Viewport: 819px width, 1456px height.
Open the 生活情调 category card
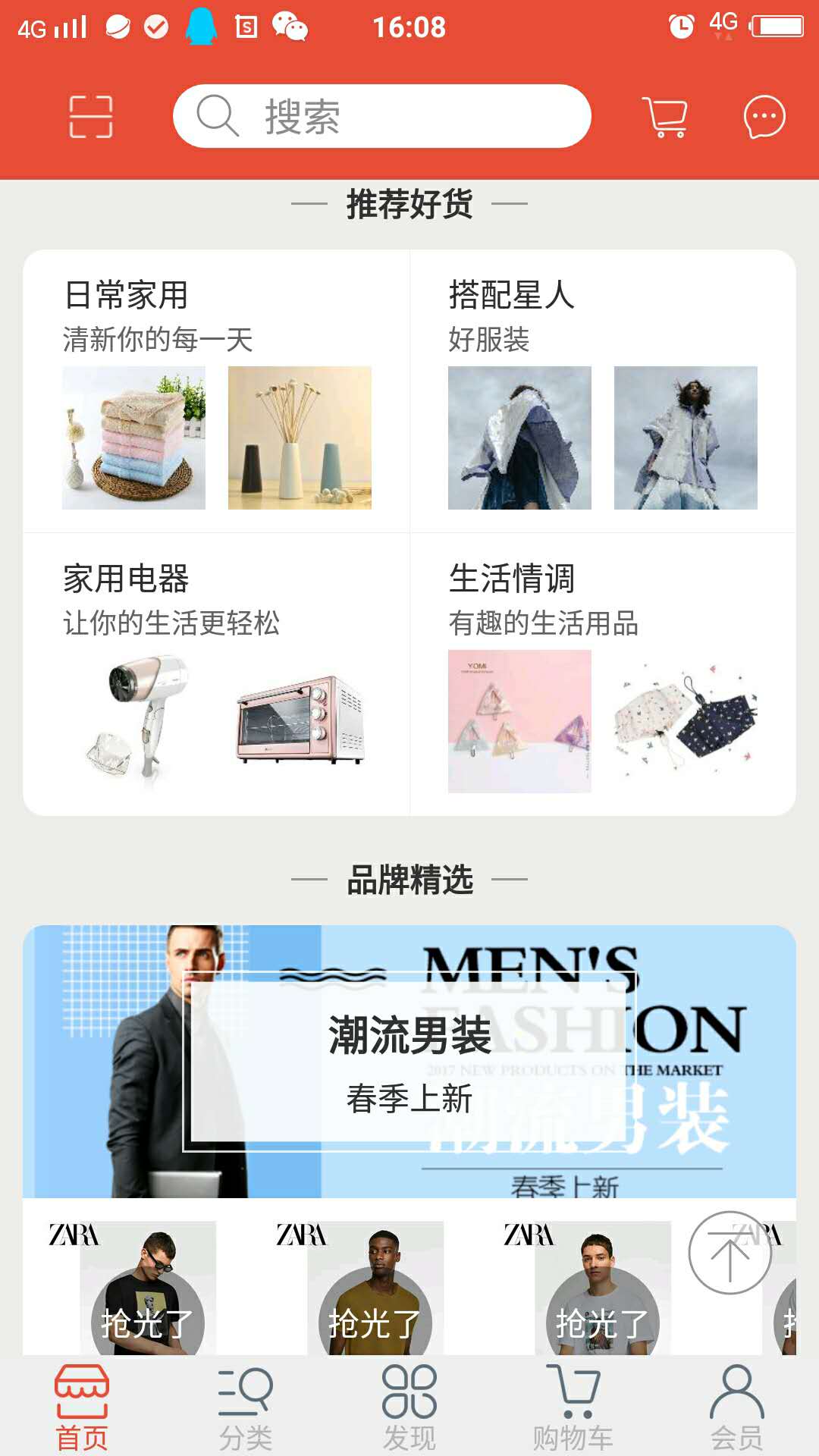[x=602, y=675]
